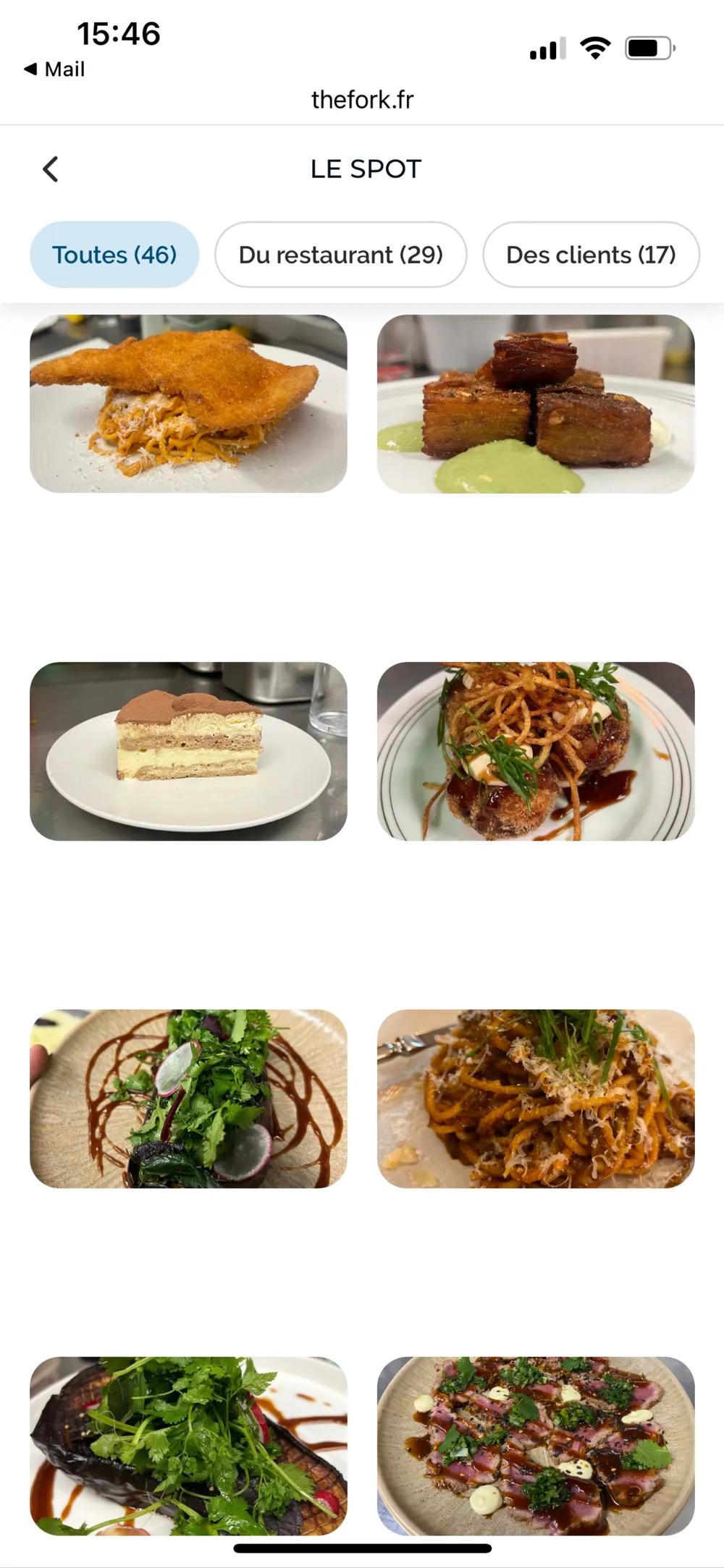The width and height of the screenshot is (724, 1568).
Task: View the spaghetti with grated cheese photo
Action: 536,1098
